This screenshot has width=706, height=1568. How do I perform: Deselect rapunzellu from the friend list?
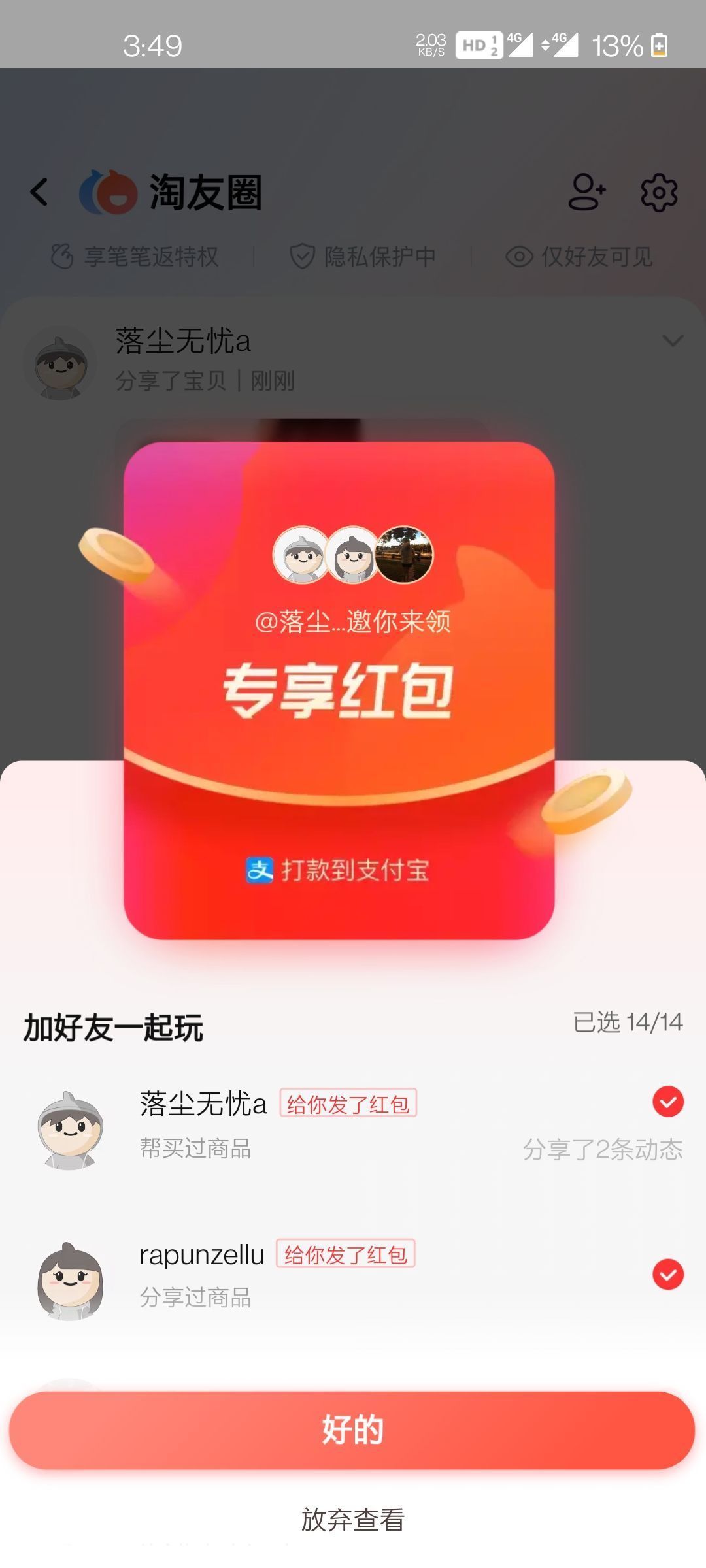tap(667, 1274)
